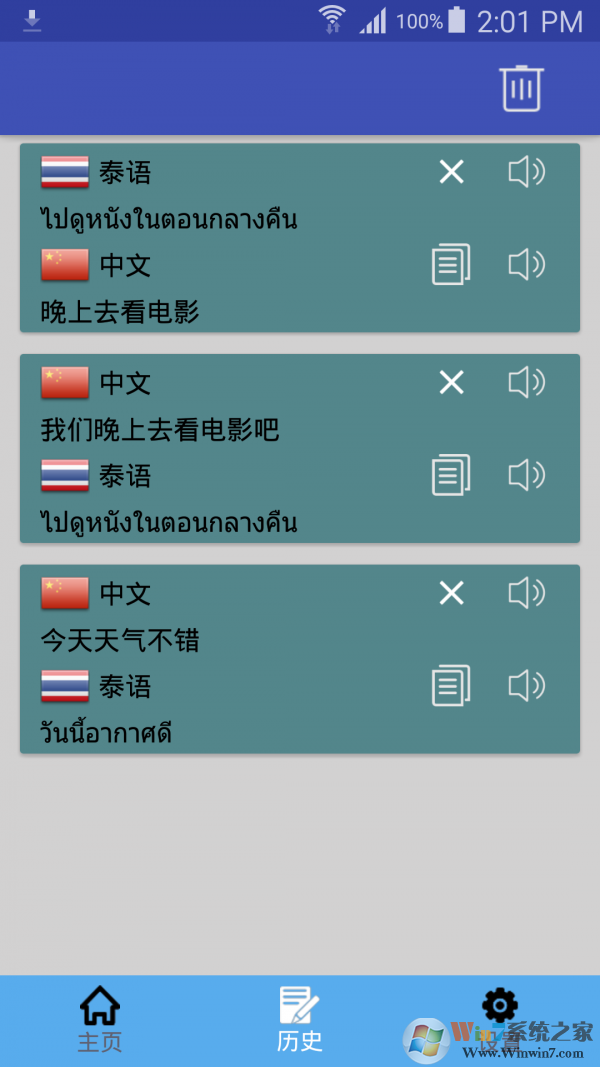Copy the Thai translation of 我们晚上去看电影吧
Image resolution: width=600 pixels, height=1067 pixels.
pos(451,475)
